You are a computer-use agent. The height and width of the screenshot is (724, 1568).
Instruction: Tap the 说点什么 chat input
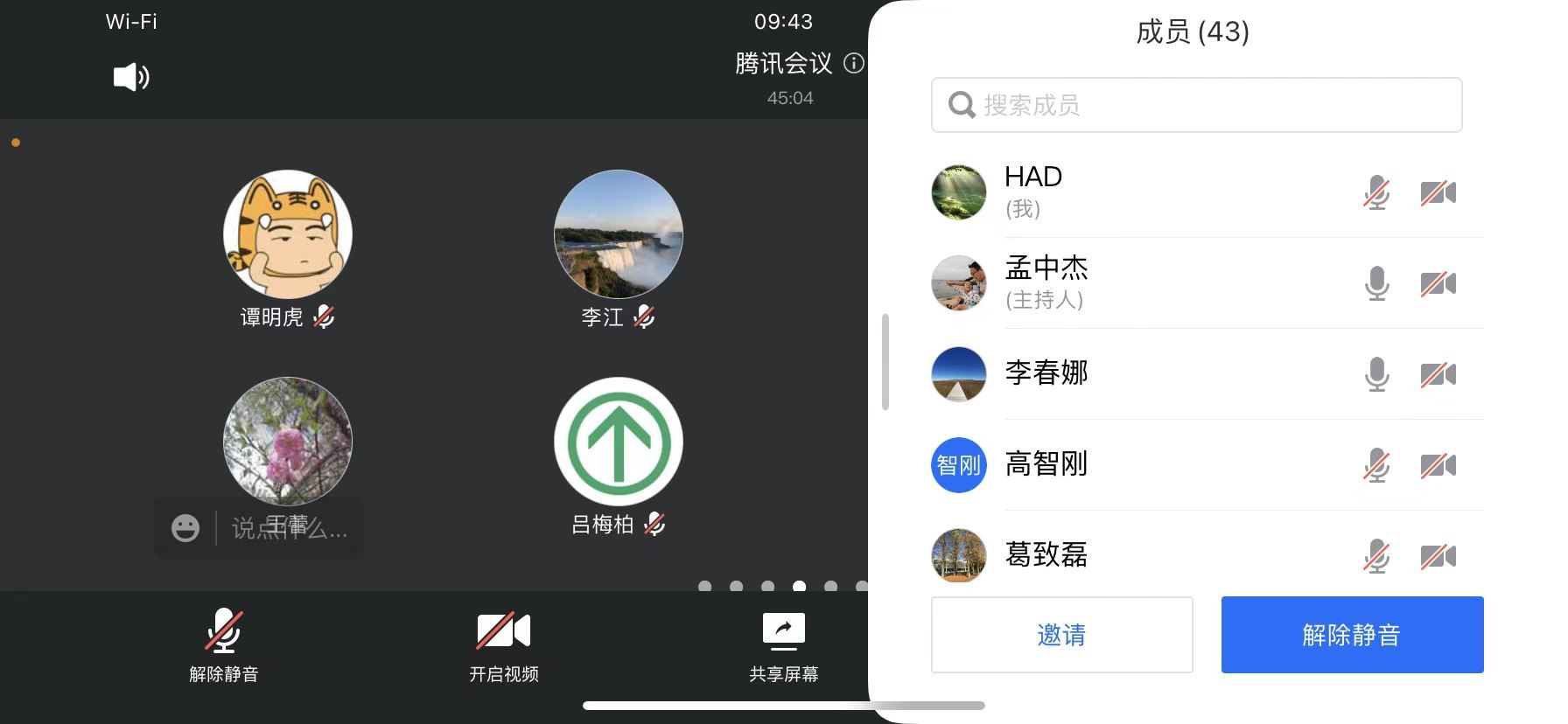289,528
